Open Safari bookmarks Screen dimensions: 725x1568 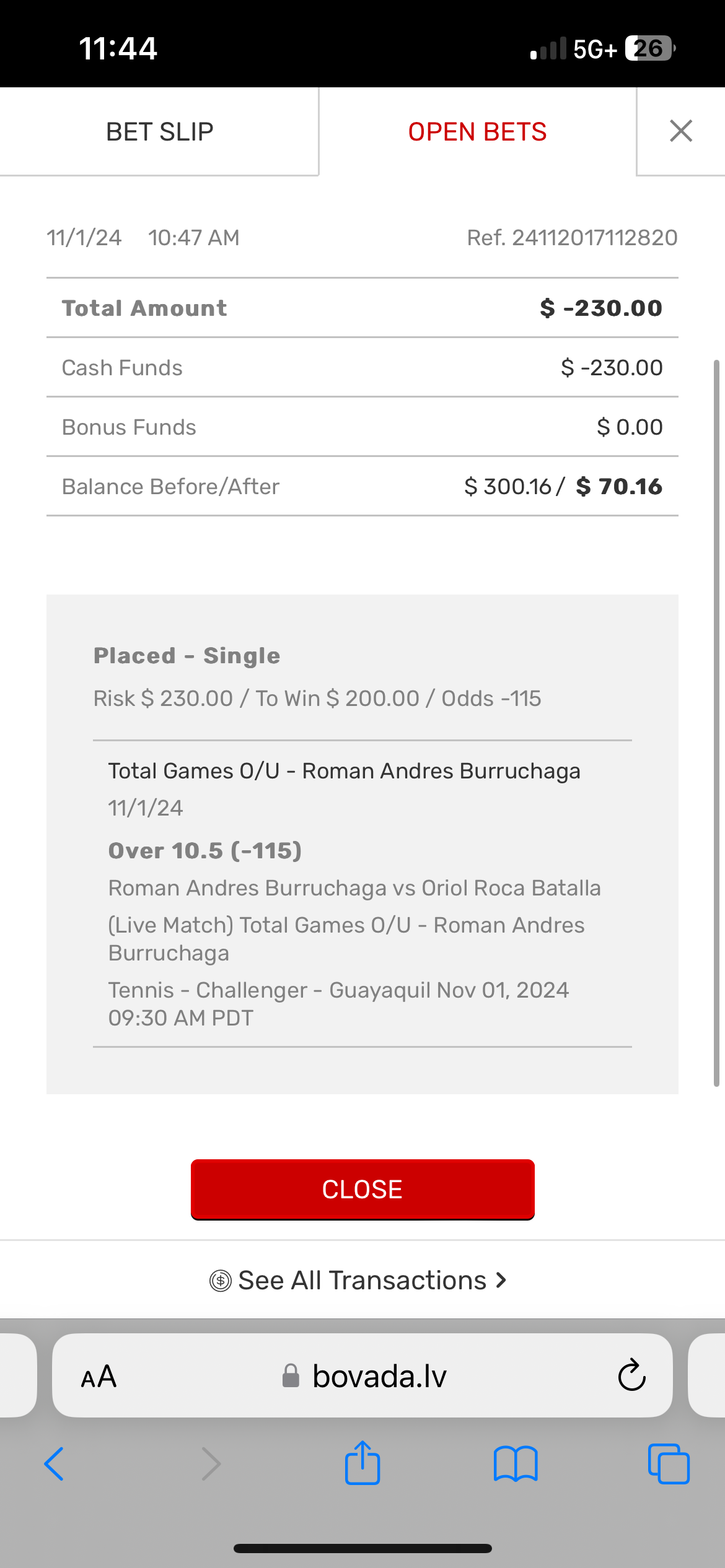[x=516, y=1464]
